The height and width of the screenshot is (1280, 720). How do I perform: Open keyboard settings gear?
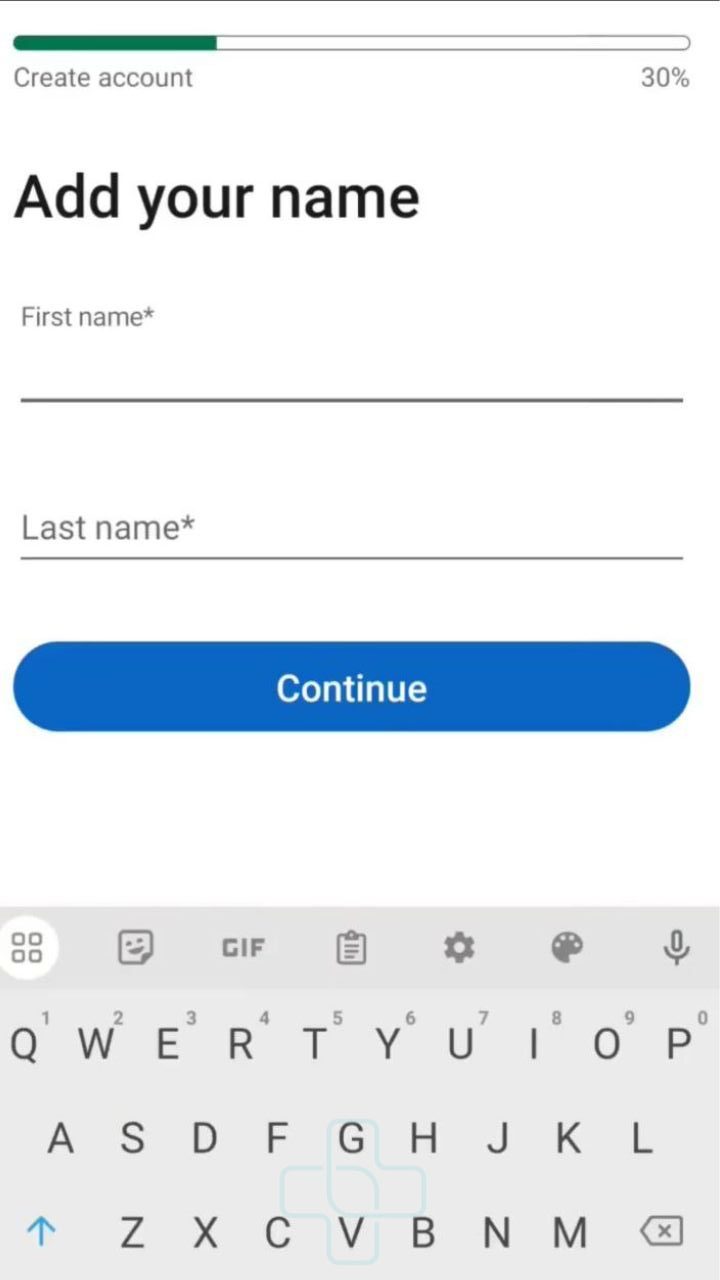tap(459, 947)
